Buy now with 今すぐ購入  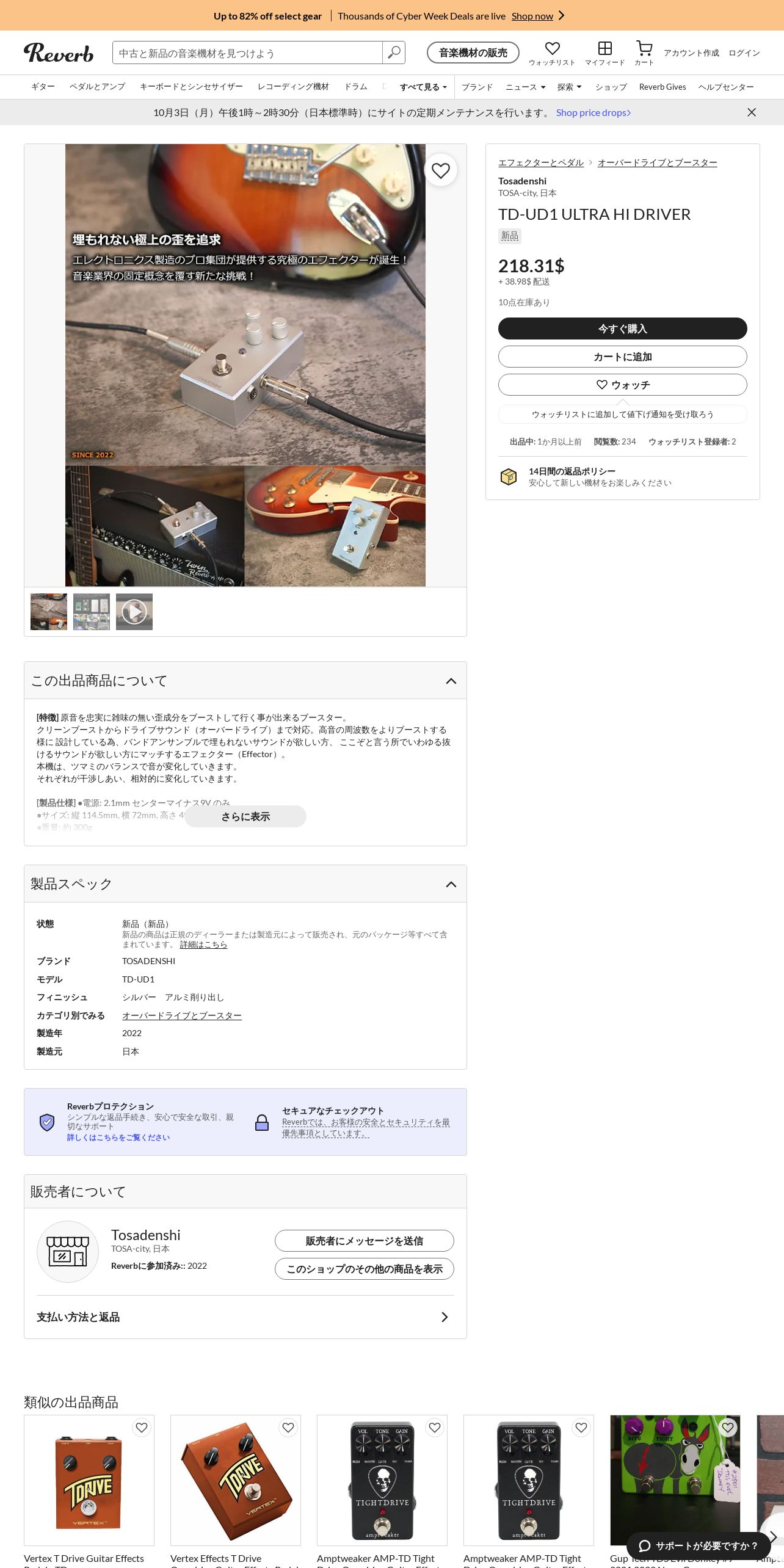pos(622,328)
